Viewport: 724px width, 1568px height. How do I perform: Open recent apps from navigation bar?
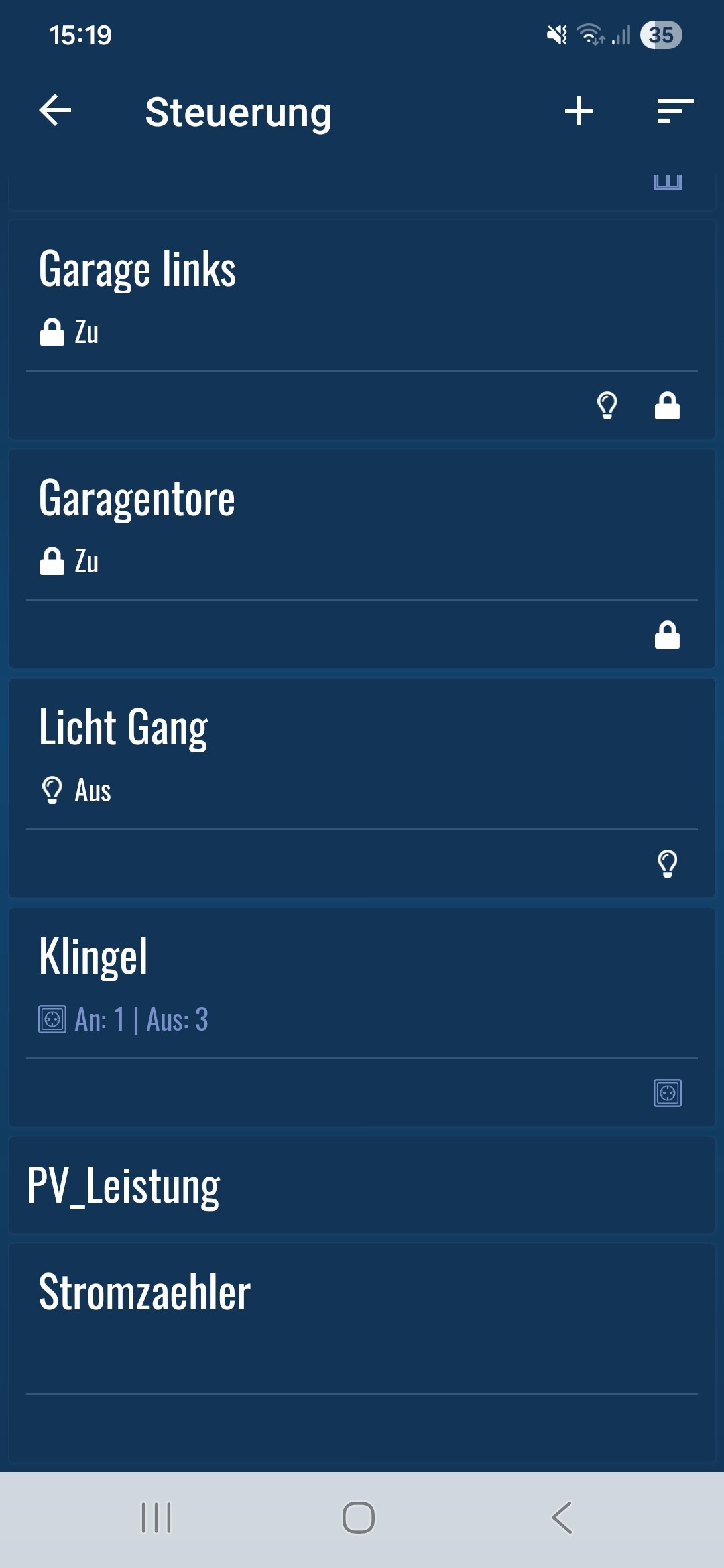click(156, 1518)
